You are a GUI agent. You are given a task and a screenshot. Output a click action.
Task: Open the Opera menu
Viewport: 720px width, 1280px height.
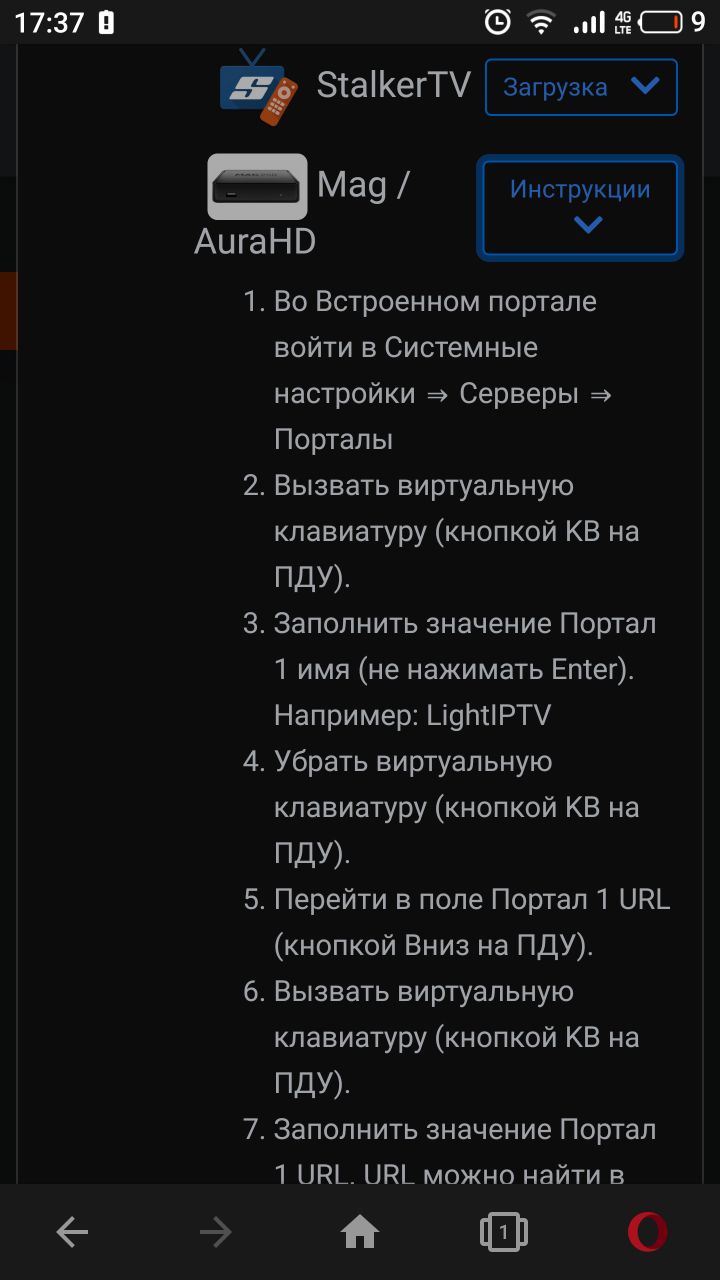pos(647,1232)
